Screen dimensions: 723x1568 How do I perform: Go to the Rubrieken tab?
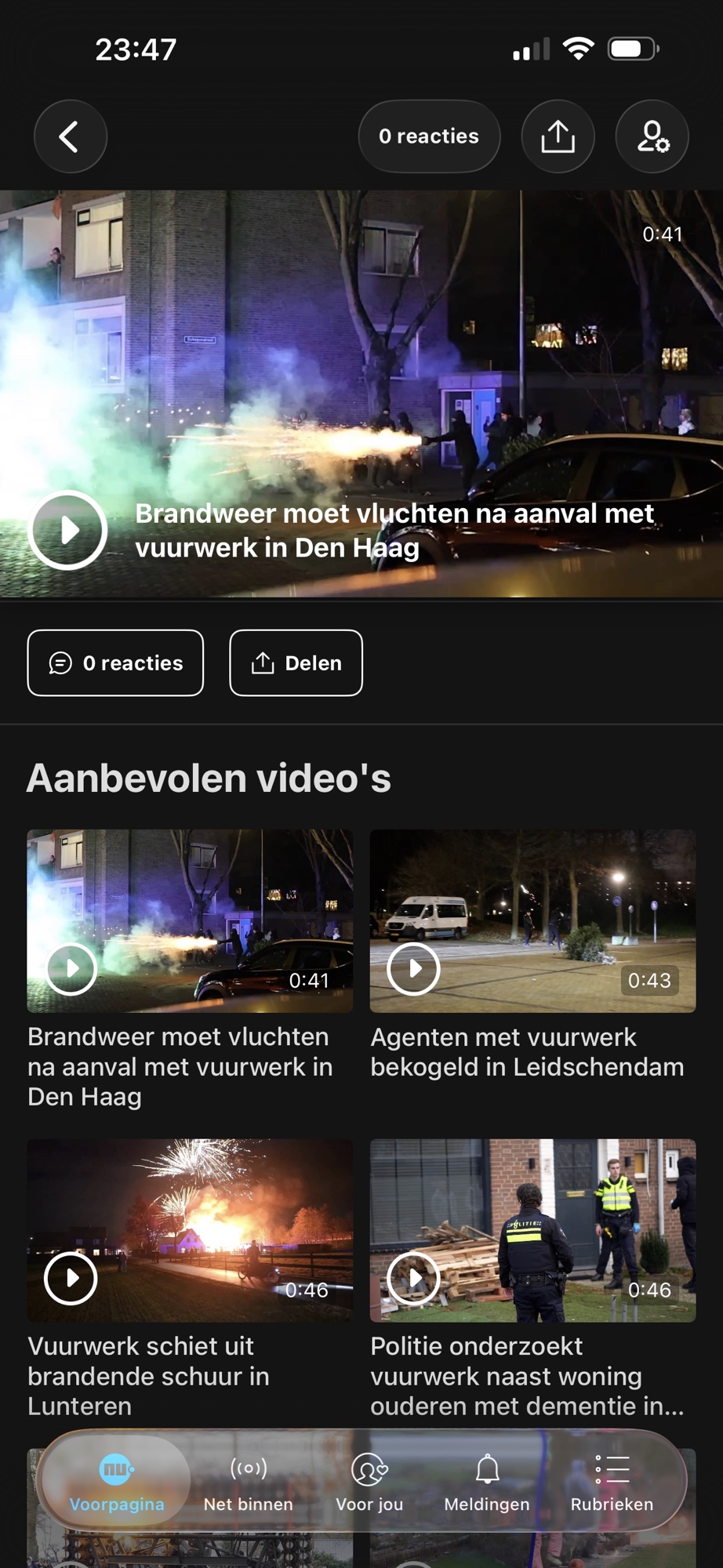pos(612,1482)
